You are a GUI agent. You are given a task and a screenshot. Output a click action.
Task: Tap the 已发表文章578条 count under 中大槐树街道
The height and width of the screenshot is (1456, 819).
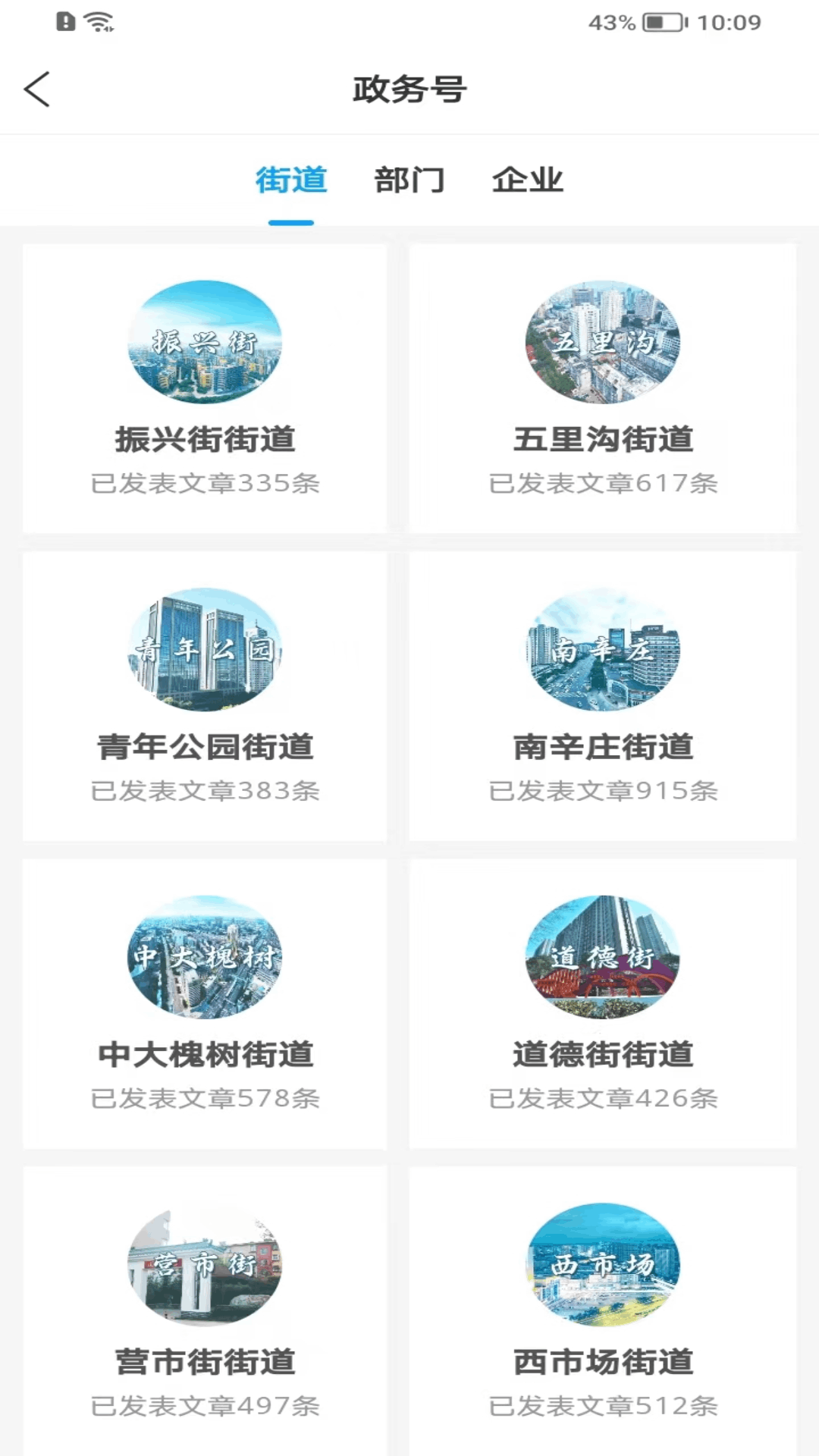coord(205,1098)
